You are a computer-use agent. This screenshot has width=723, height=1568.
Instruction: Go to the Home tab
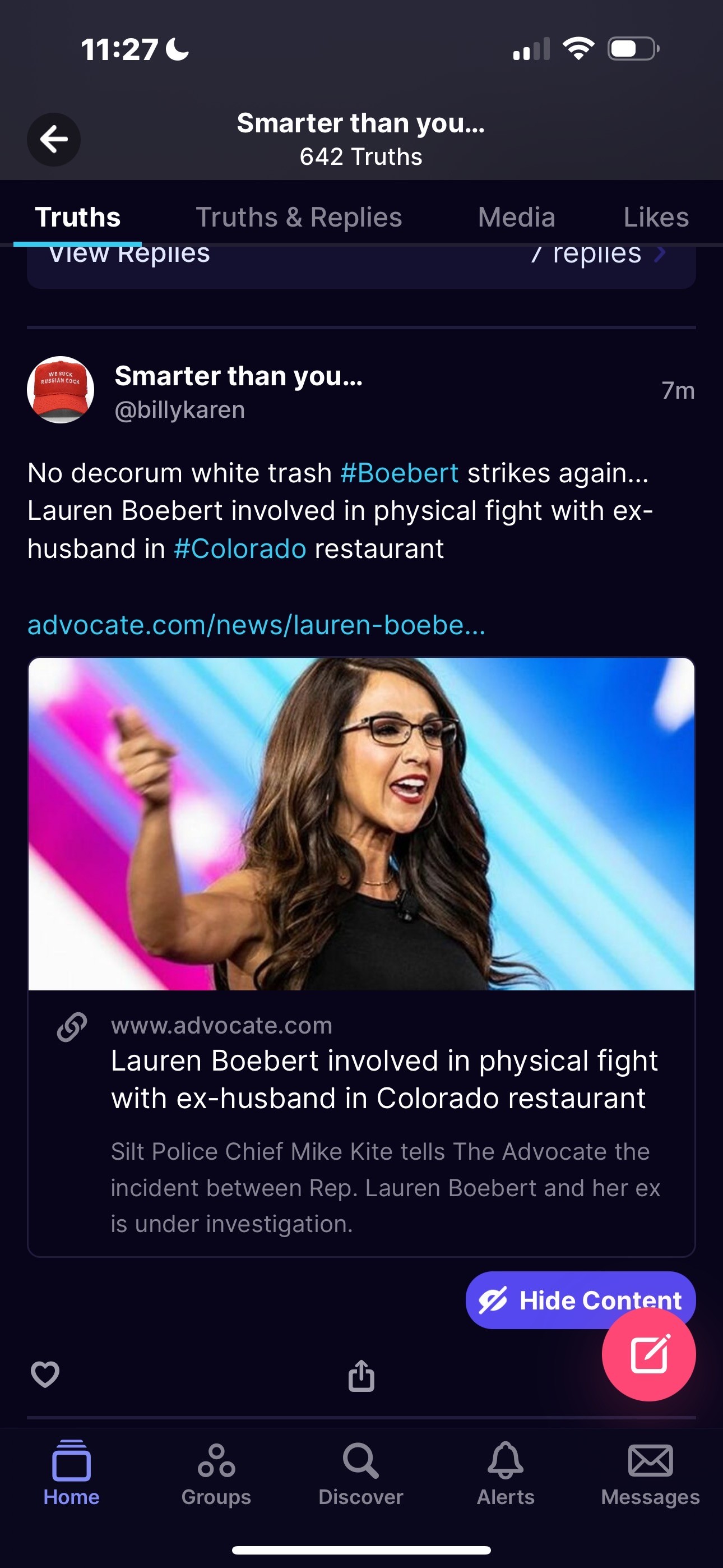click(x=71, y=1473)
